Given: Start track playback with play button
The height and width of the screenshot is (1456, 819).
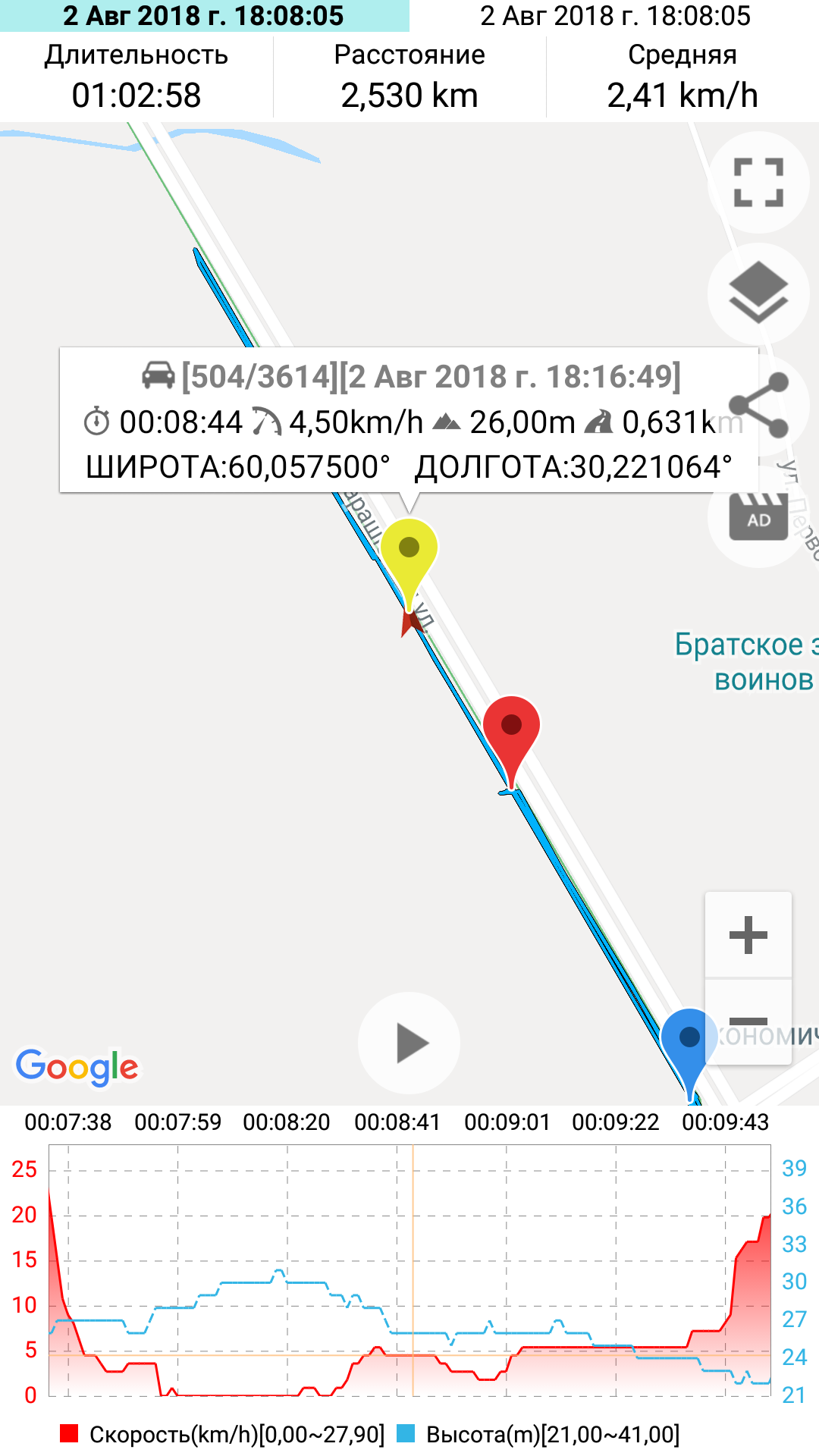Looking at the screenshot, I should tap(409, 1043).
